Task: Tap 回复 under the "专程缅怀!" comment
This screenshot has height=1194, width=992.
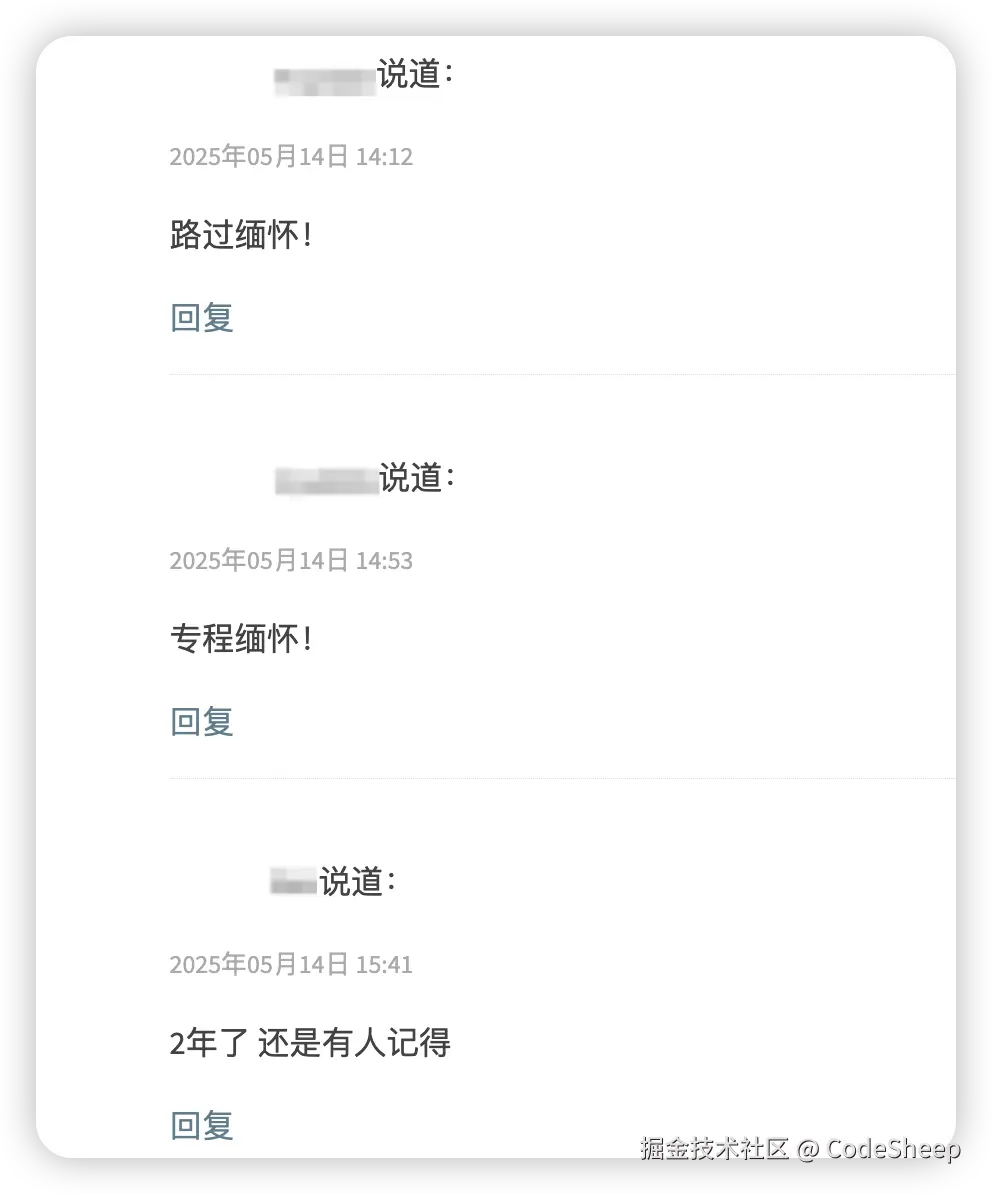Action: [x=202, y=721]
